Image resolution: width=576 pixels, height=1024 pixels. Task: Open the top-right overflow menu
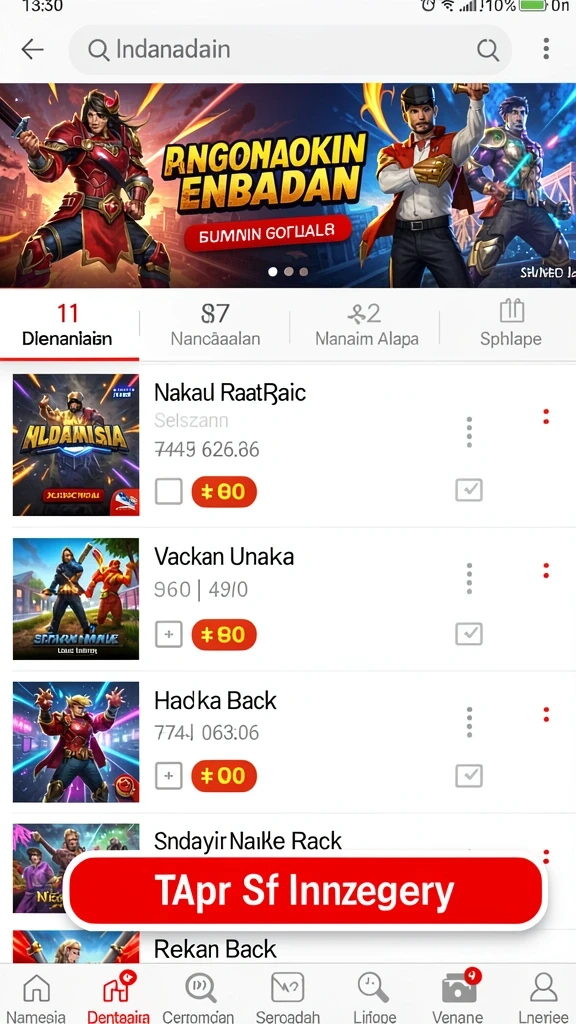546,49
